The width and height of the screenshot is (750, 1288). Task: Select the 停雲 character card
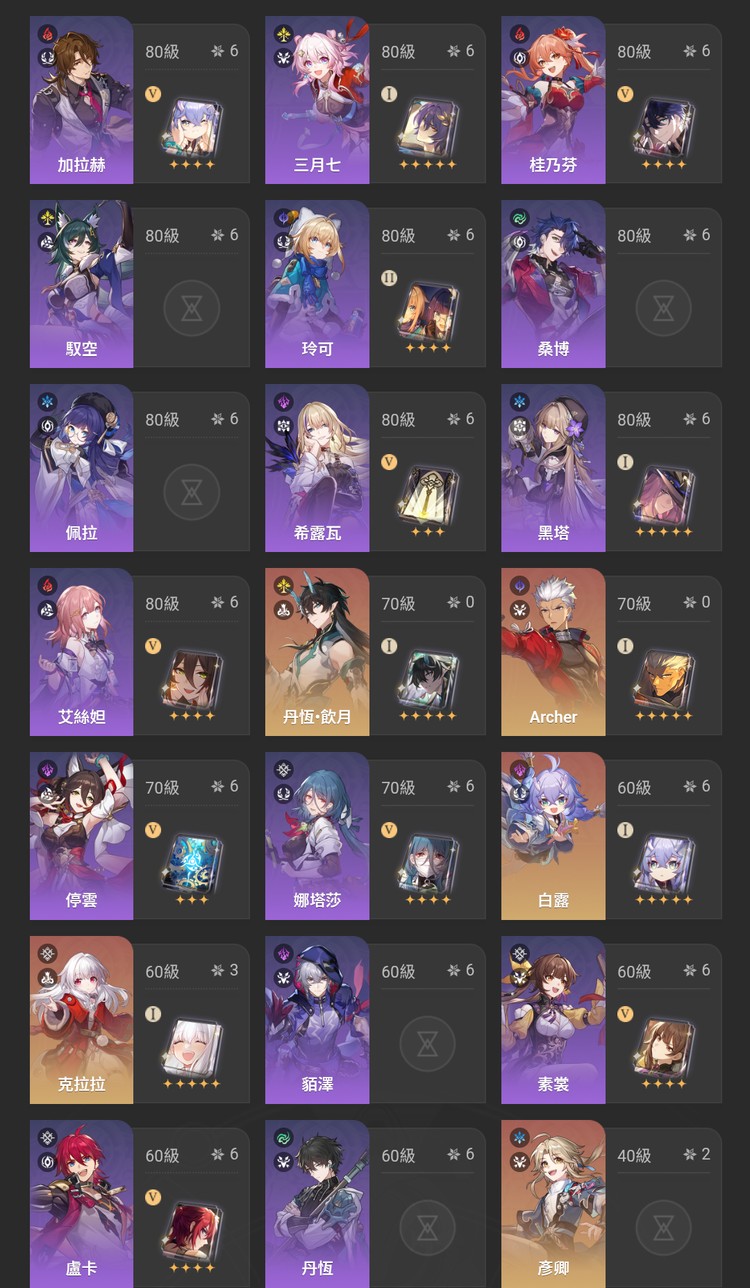click(139, 836)
